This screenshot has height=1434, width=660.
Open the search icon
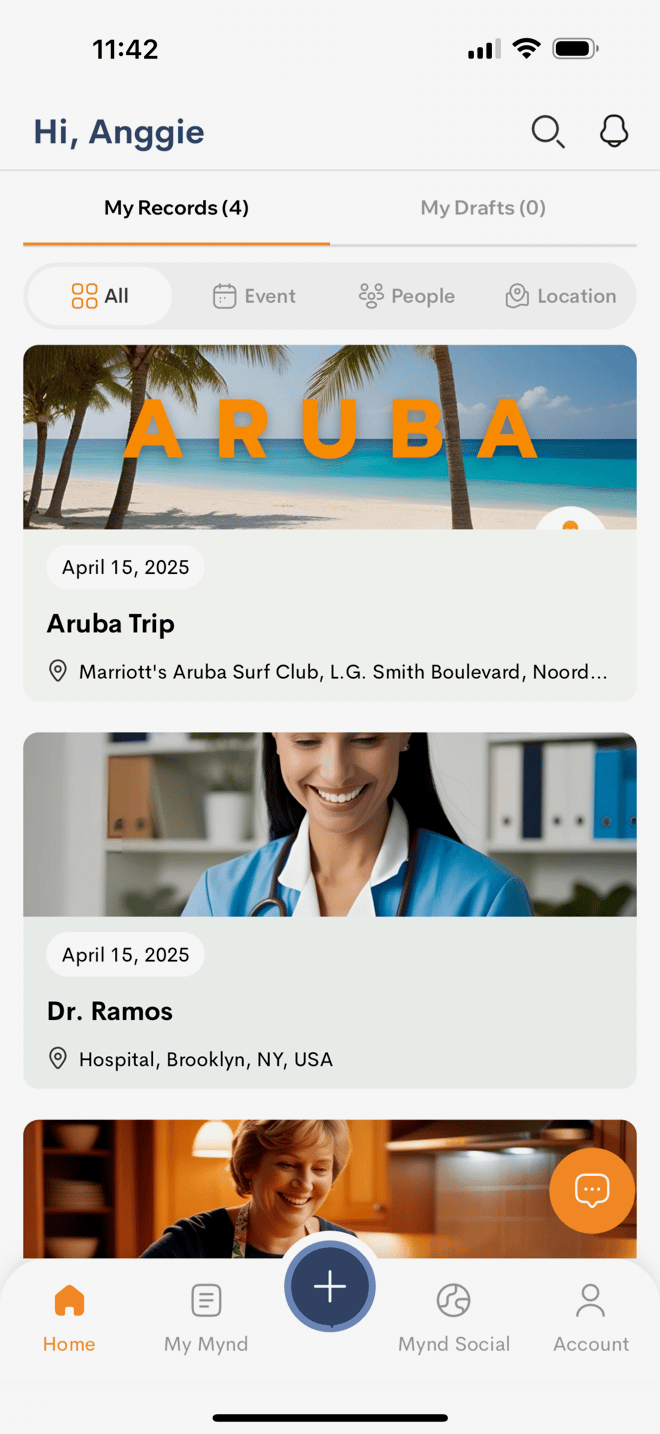547,132
